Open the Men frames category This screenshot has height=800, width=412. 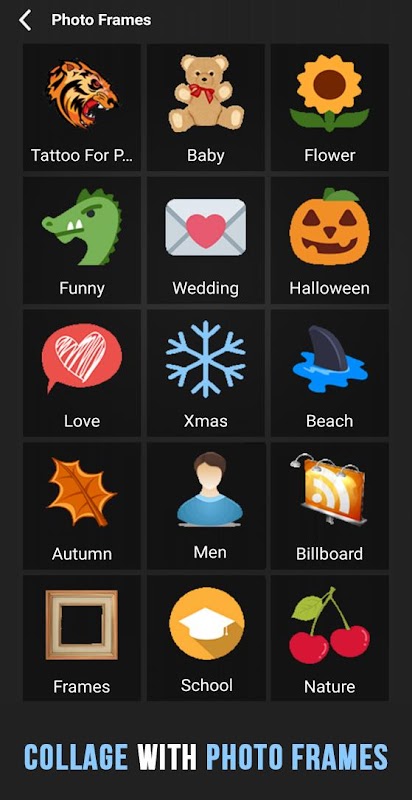point(206,506)
